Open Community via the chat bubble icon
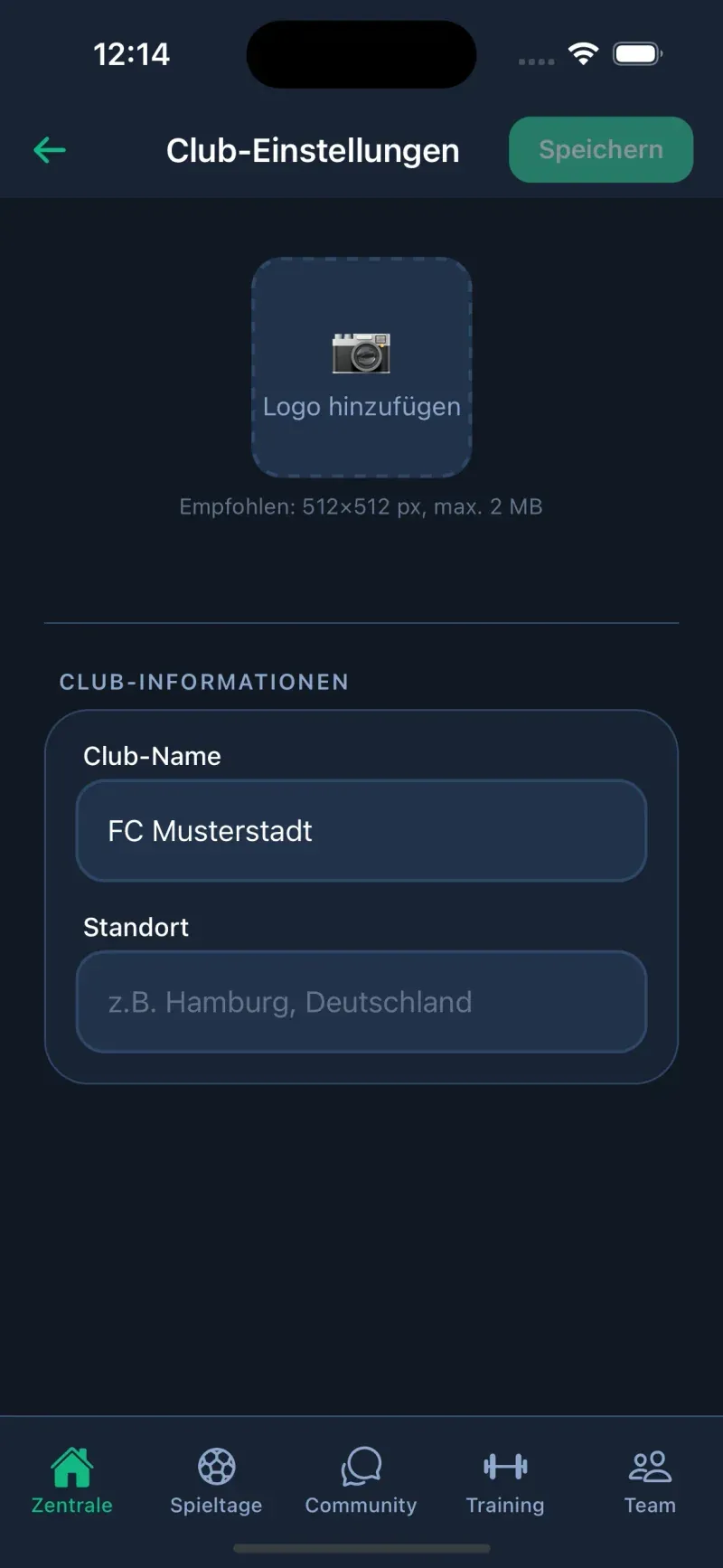 coord(360,1465)
